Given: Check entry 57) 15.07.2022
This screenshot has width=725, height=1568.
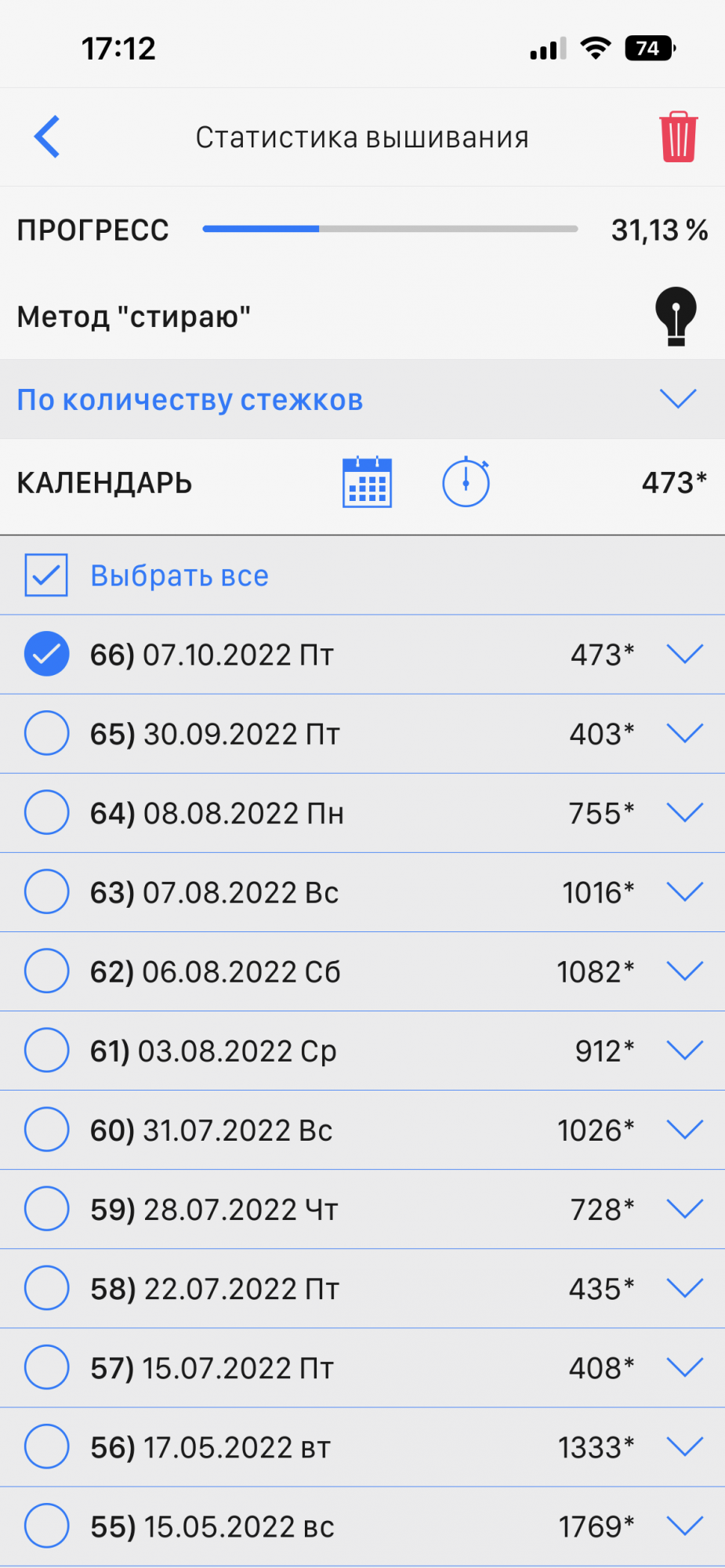Looking at the screenshot, I should click(x=47, y=1367).
